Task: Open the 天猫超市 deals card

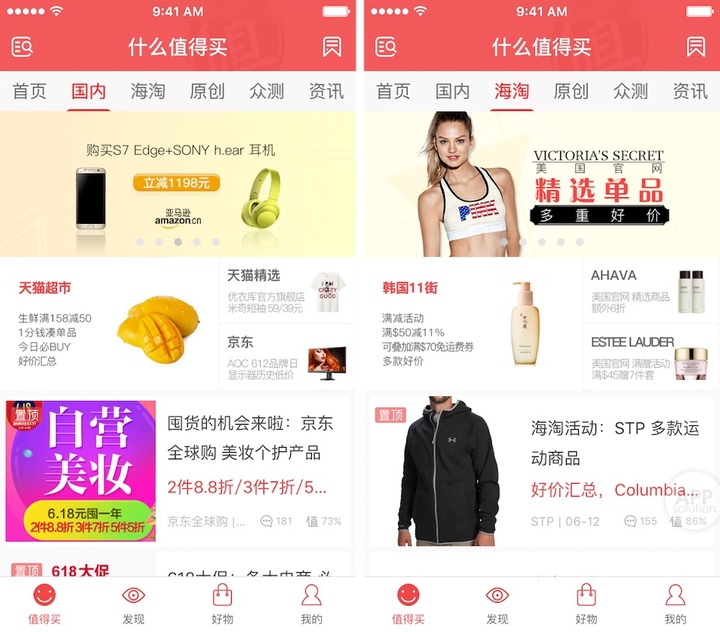Action: click(x=108, y=323)
